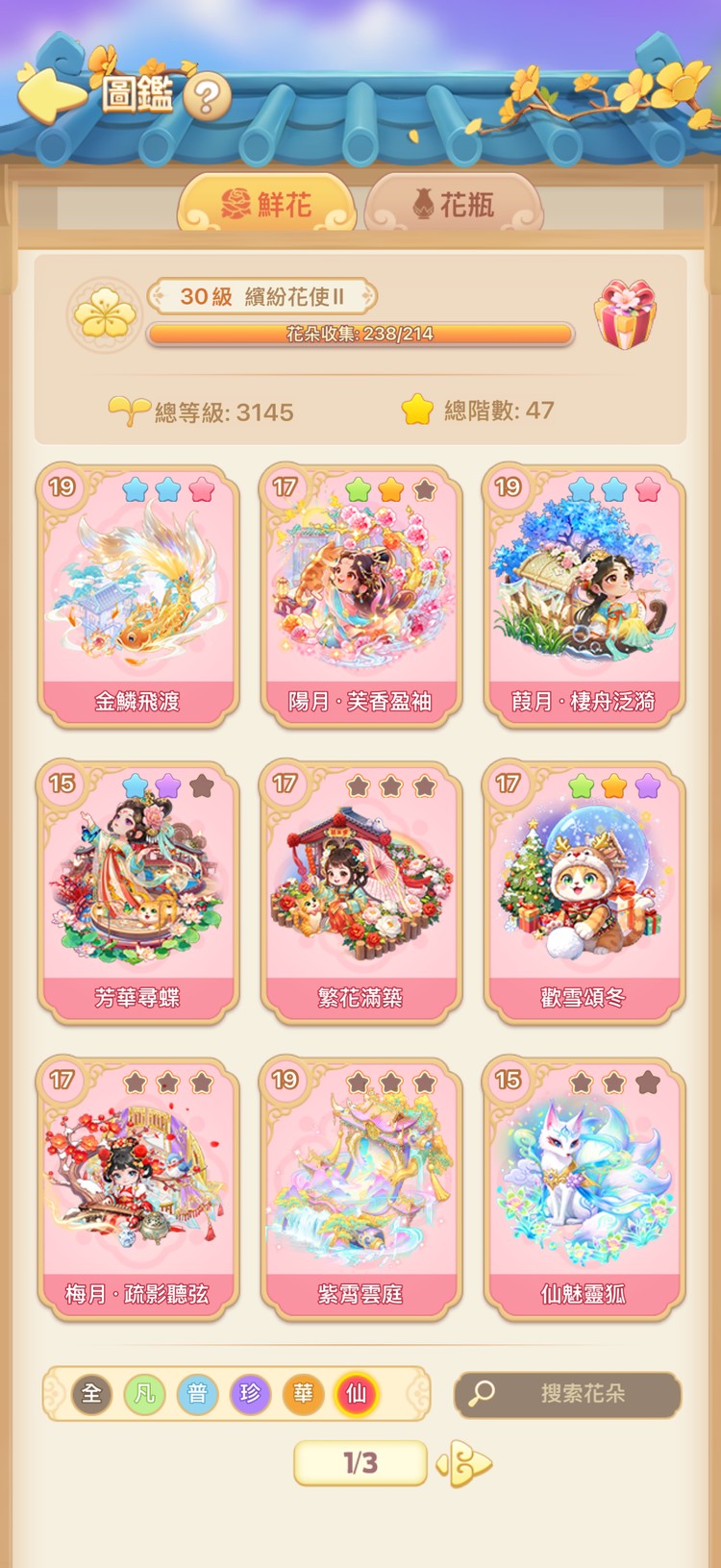The image size is (721, 1568).
Task: Tap the golden flower level emblem
Action: 106,312
